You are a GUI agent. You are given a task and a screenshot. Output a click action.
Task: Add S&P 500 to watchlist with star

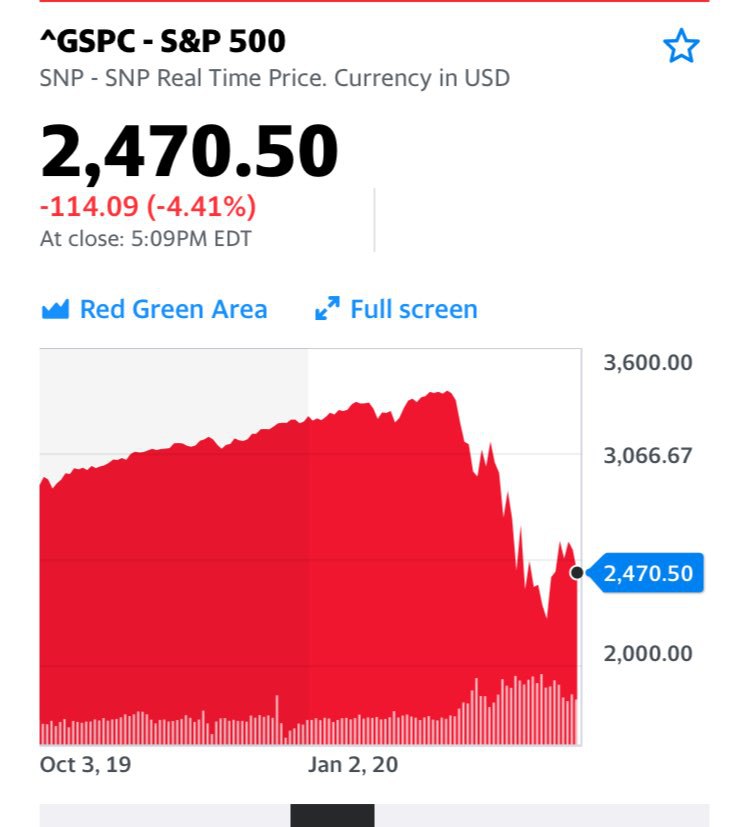coord(681,46)
